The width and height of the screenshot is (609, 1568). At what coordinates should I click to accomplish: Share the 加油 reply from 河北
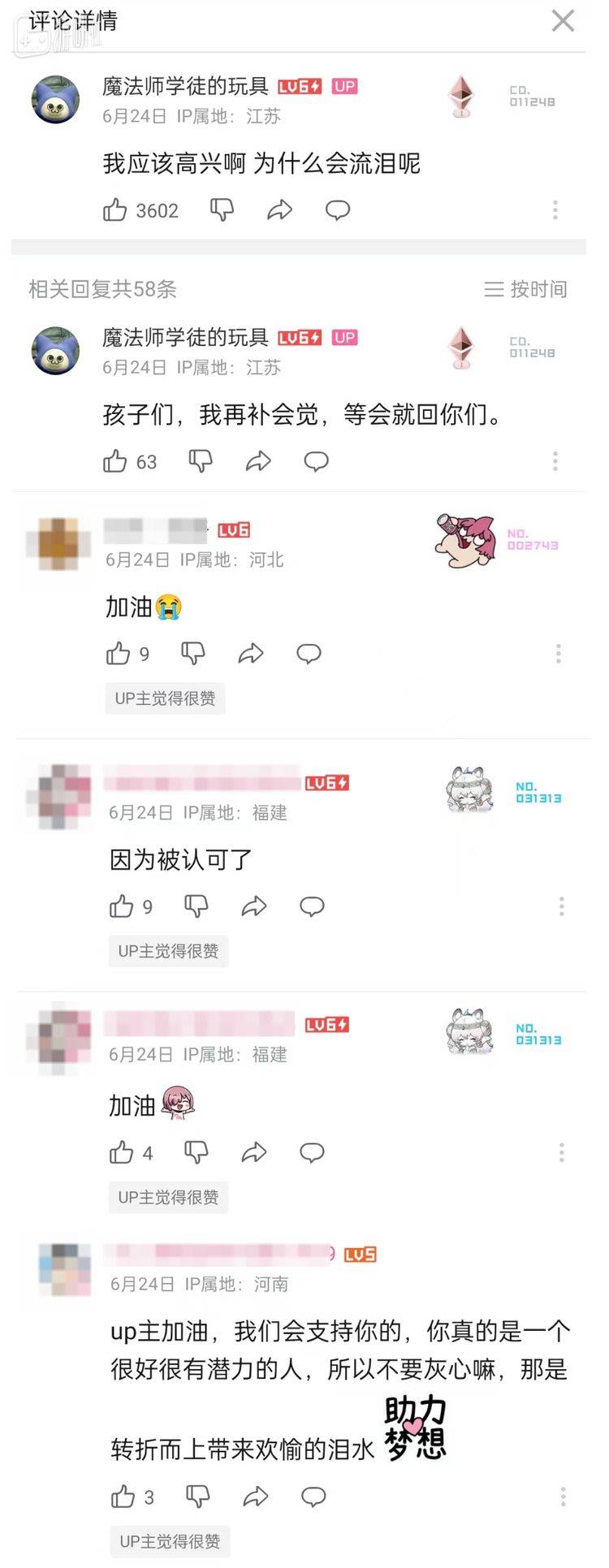251,654
